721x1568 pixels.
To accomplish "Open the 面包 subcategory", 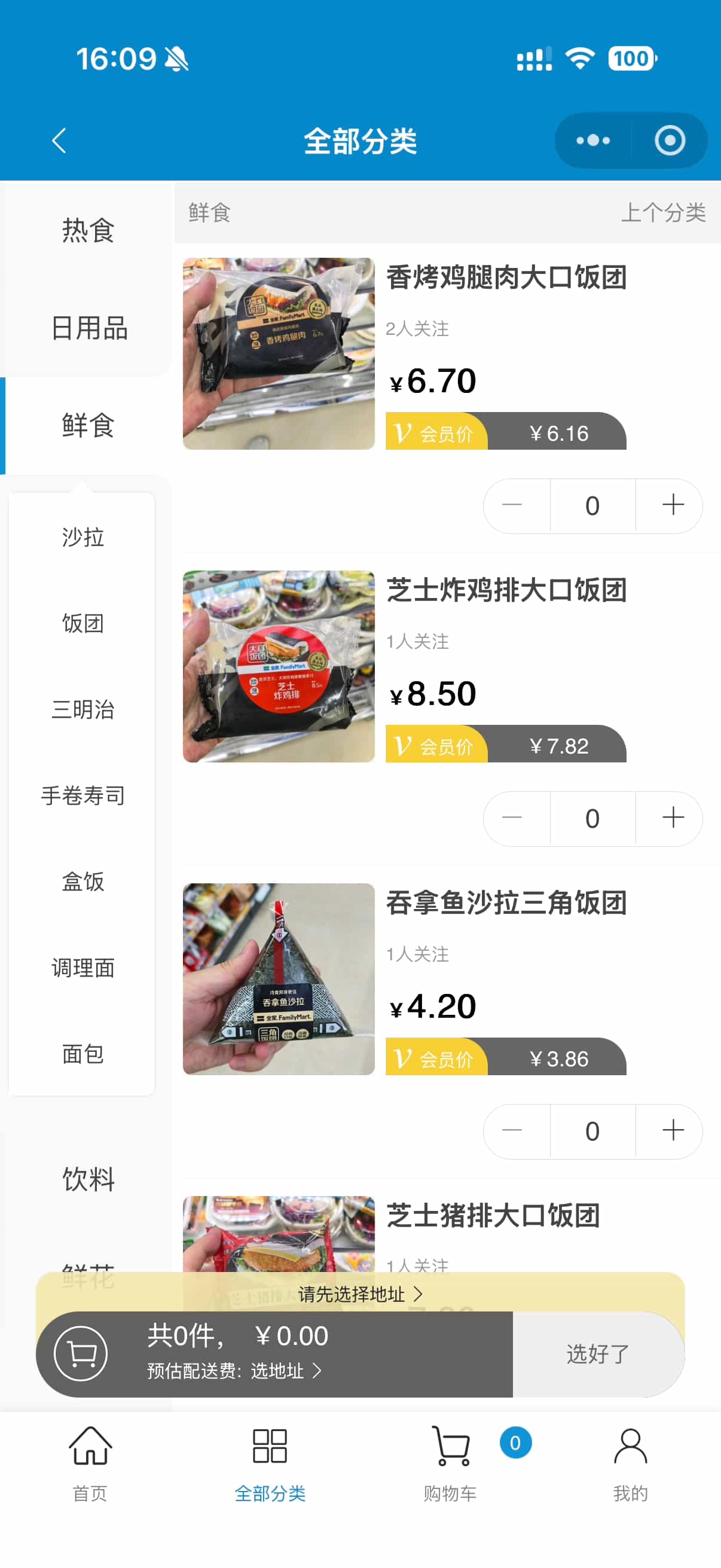I will [x=83, y=1054].
